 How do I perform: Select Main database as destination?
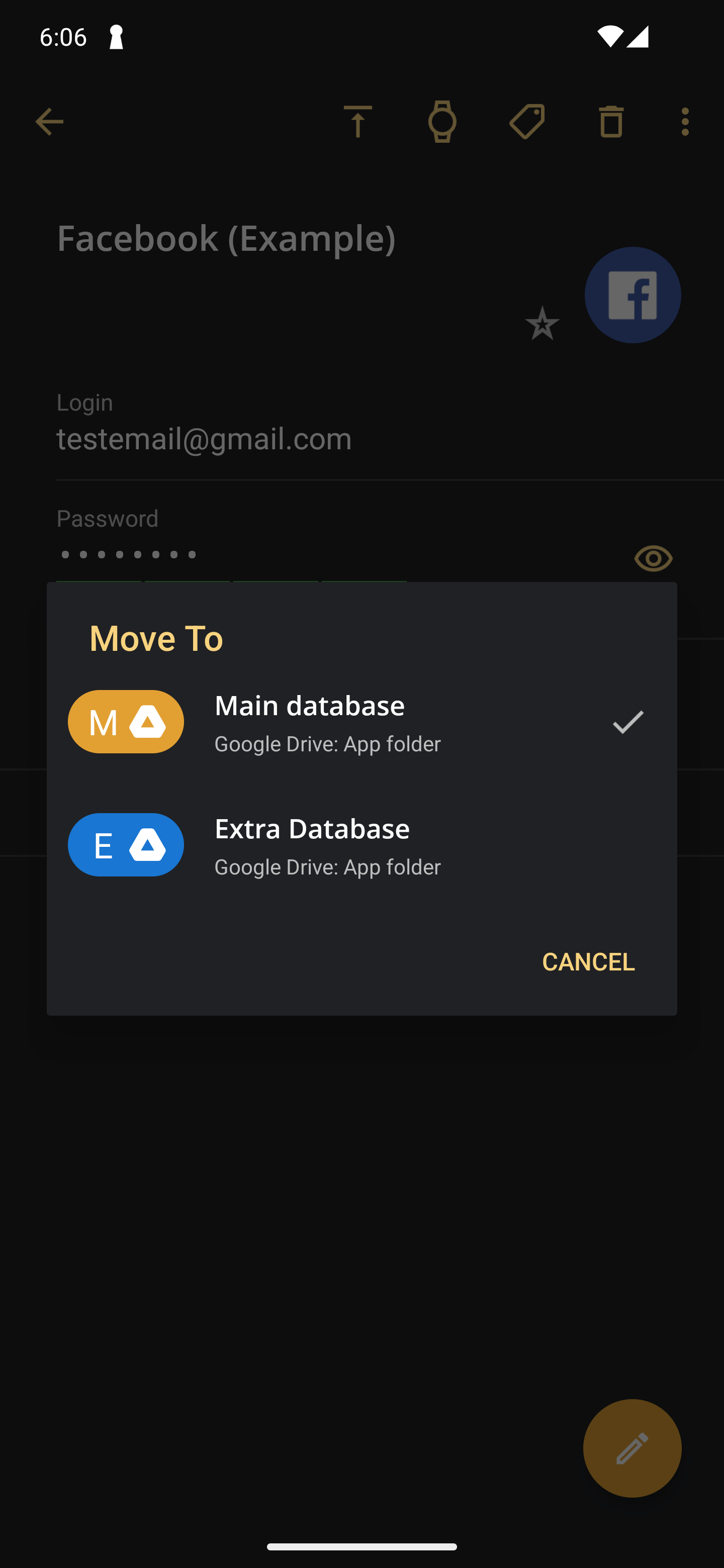point(361,722)
